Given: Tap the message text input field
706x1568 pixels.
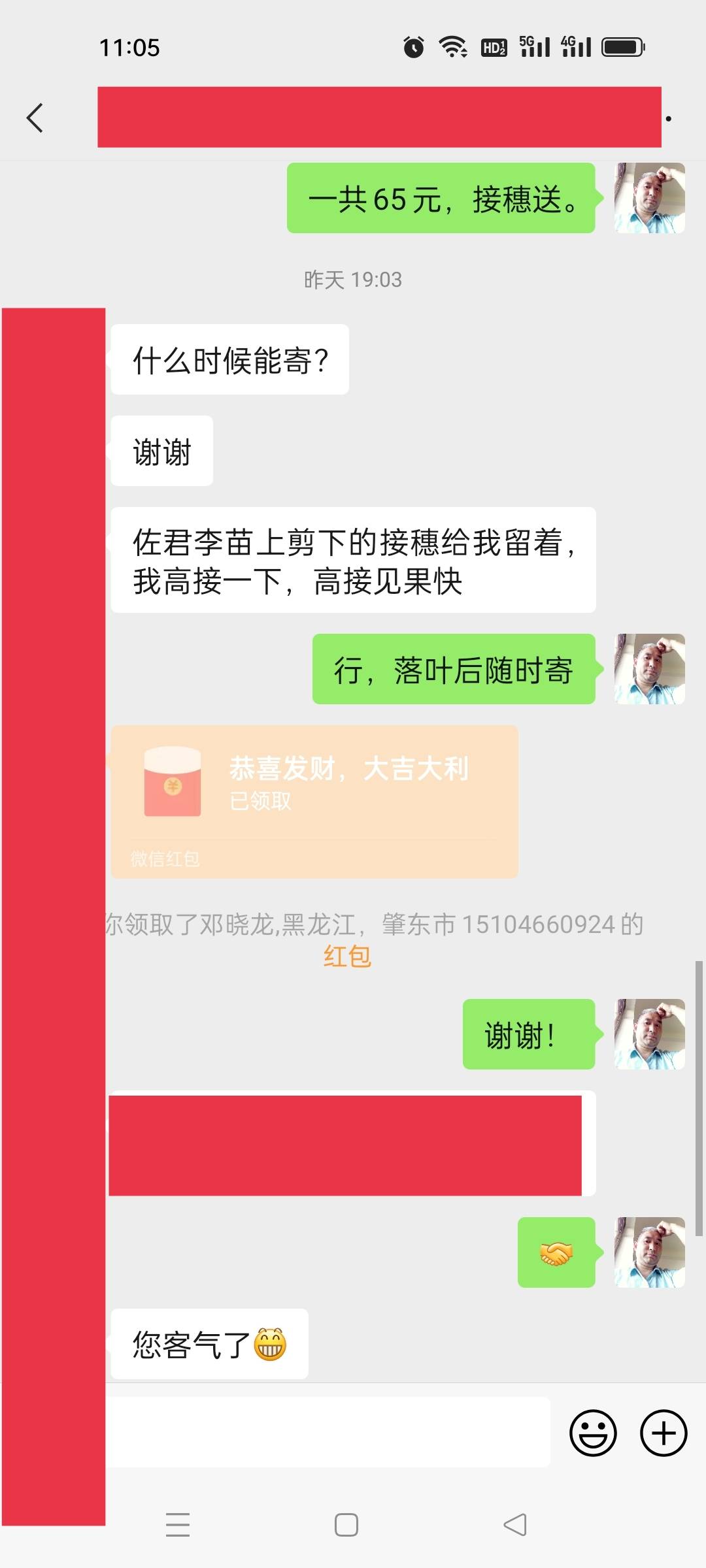Looking at the screenshot, I should pyautogui.click(x=328, y=1432).
